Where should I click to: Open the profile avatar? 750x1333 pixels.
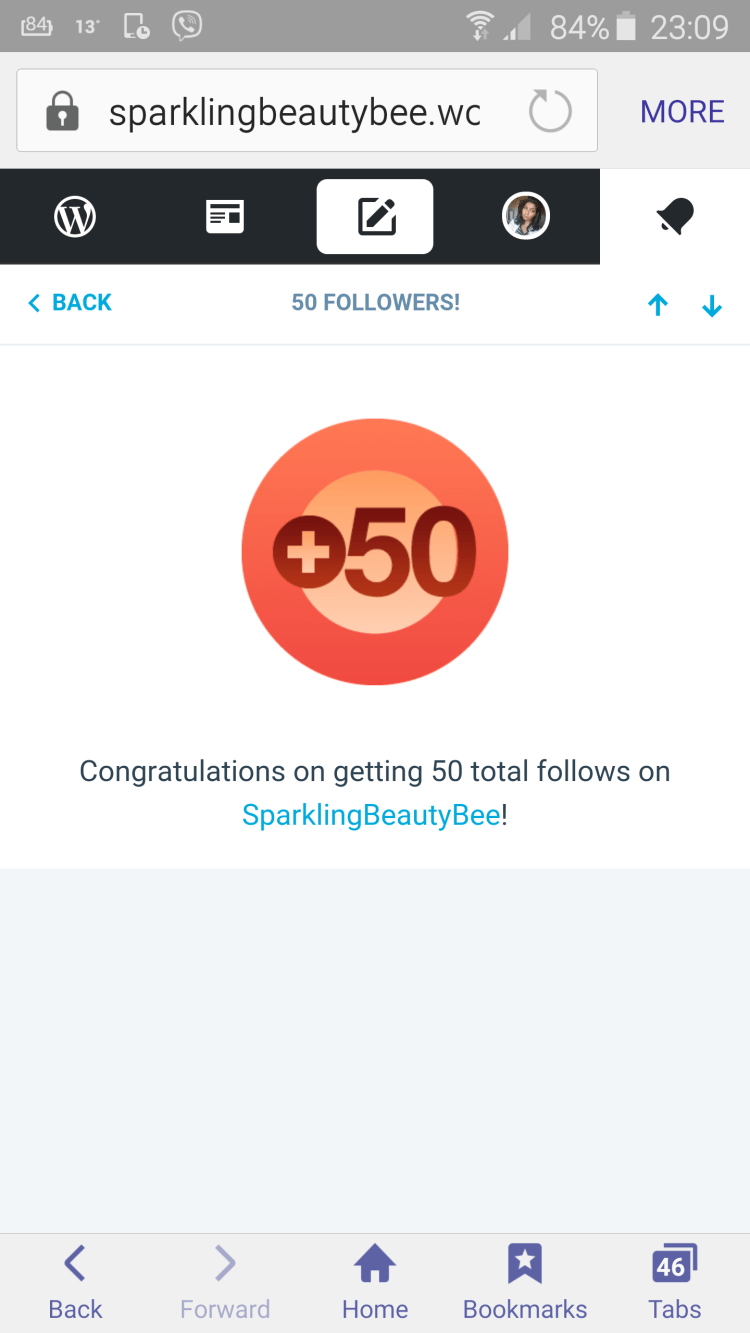click(x=525, y=216)
